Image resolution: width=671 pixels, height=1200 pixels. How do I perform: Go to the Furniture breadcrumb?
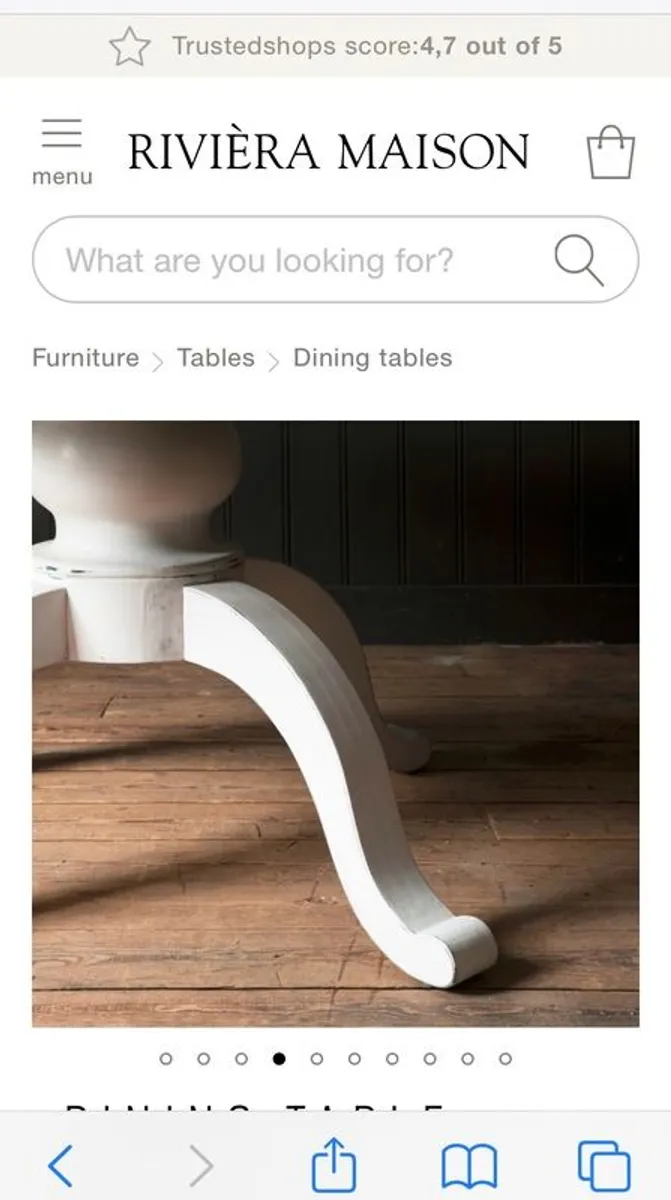click(86, 358)
